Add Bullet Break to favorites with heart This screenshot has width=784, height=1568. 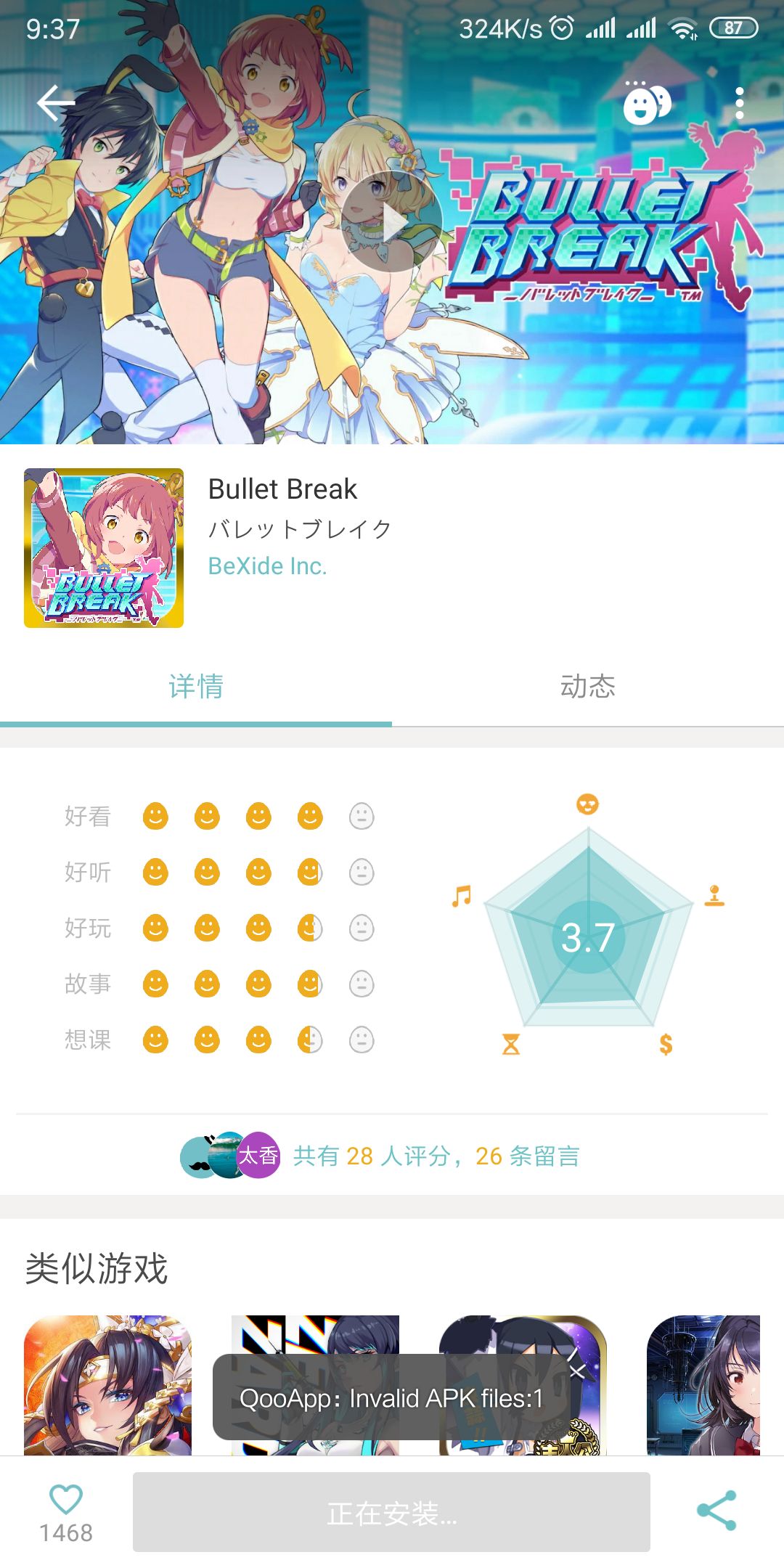[65, 1500]
